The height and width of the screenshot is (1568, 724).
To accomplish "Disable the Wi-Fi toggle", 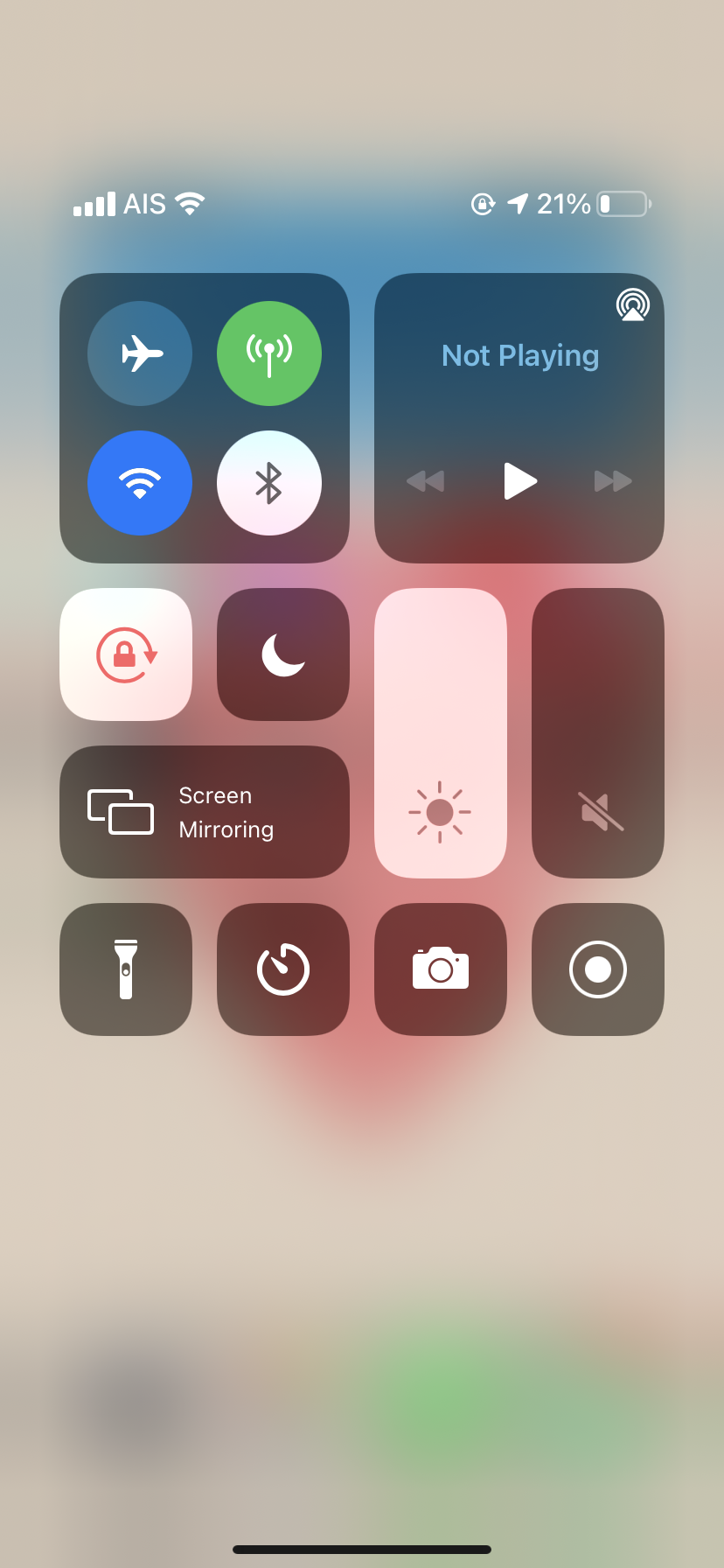I will pyautogui.click(x=140, y=483).
